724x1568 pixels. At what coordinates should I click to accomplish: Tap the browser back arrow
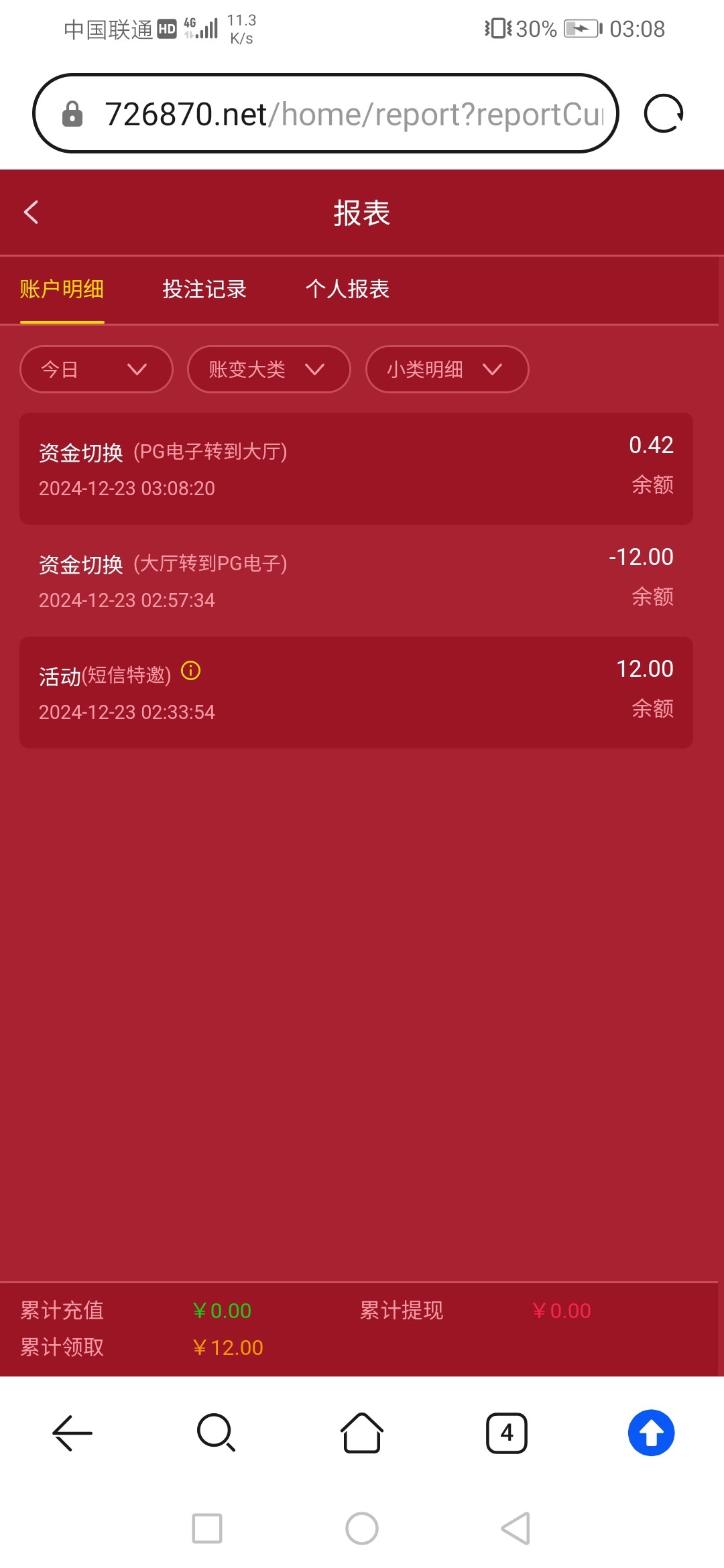[72, 1433]
